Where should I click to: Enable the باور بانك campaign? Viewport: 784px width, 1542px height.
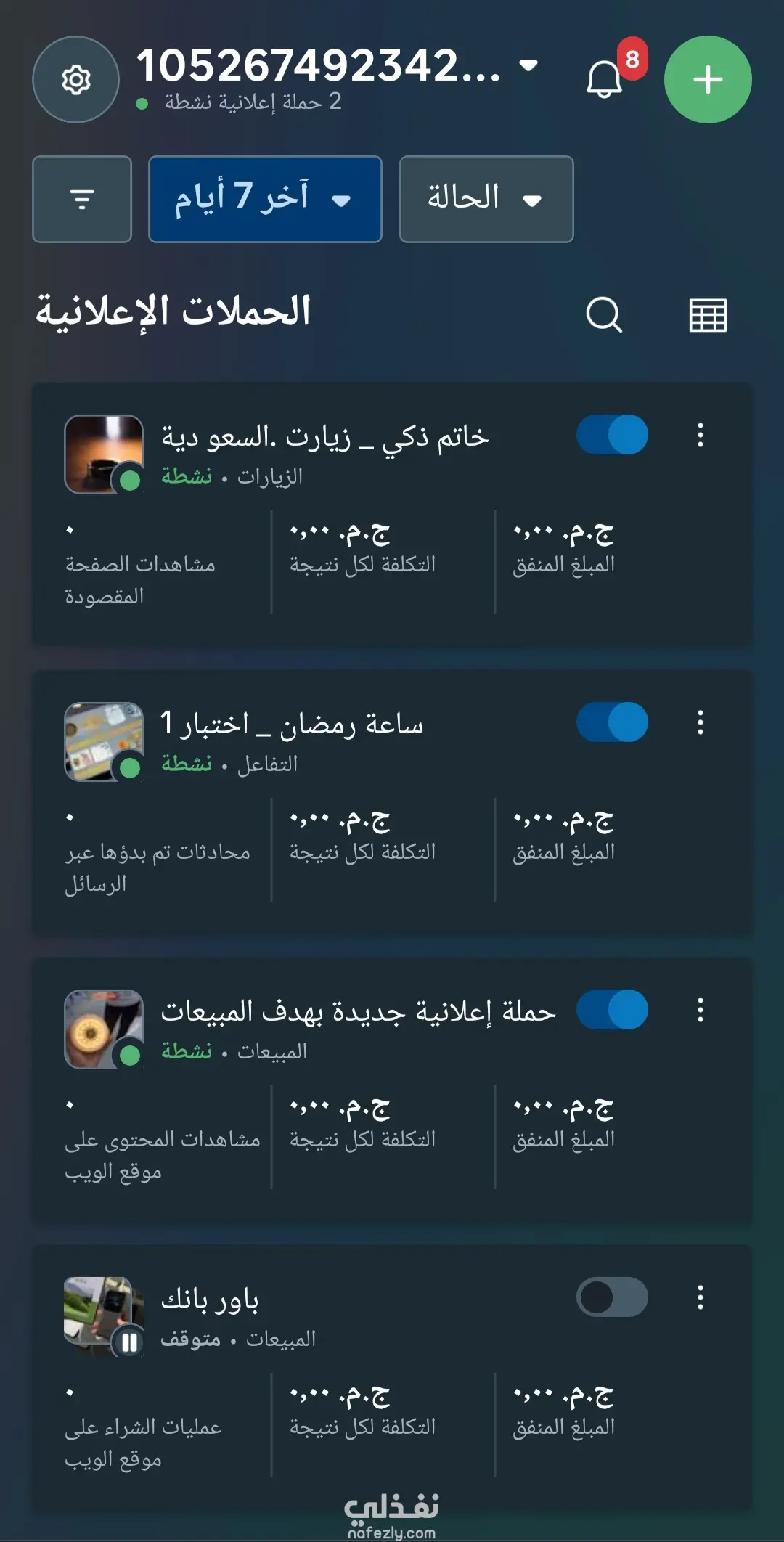[612, 1297]
